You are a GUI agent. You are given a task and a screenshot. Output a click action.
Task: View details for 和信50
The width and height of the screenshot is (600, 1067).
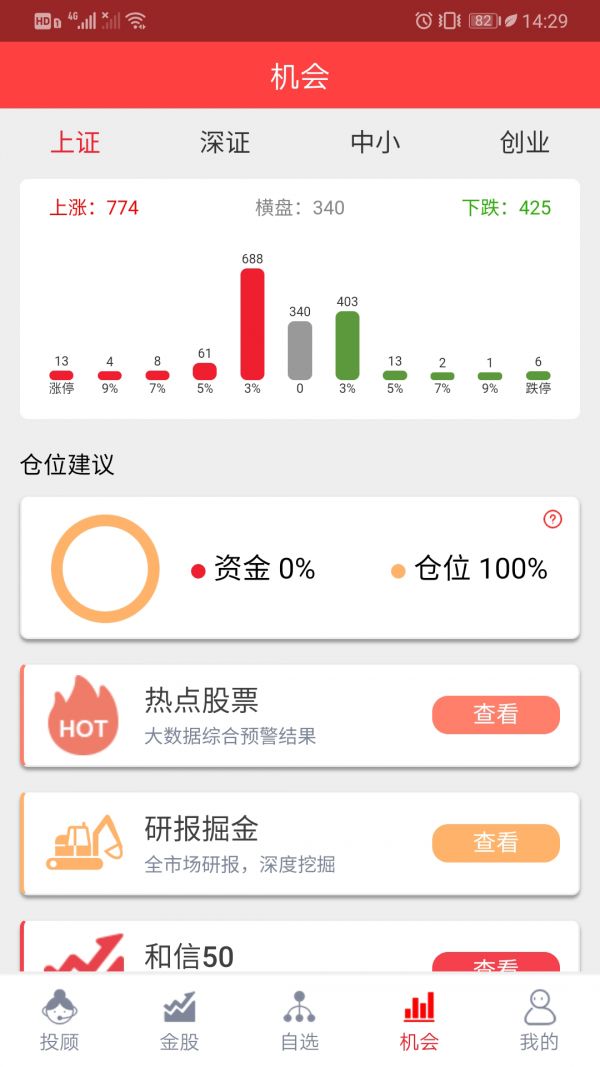495,964
